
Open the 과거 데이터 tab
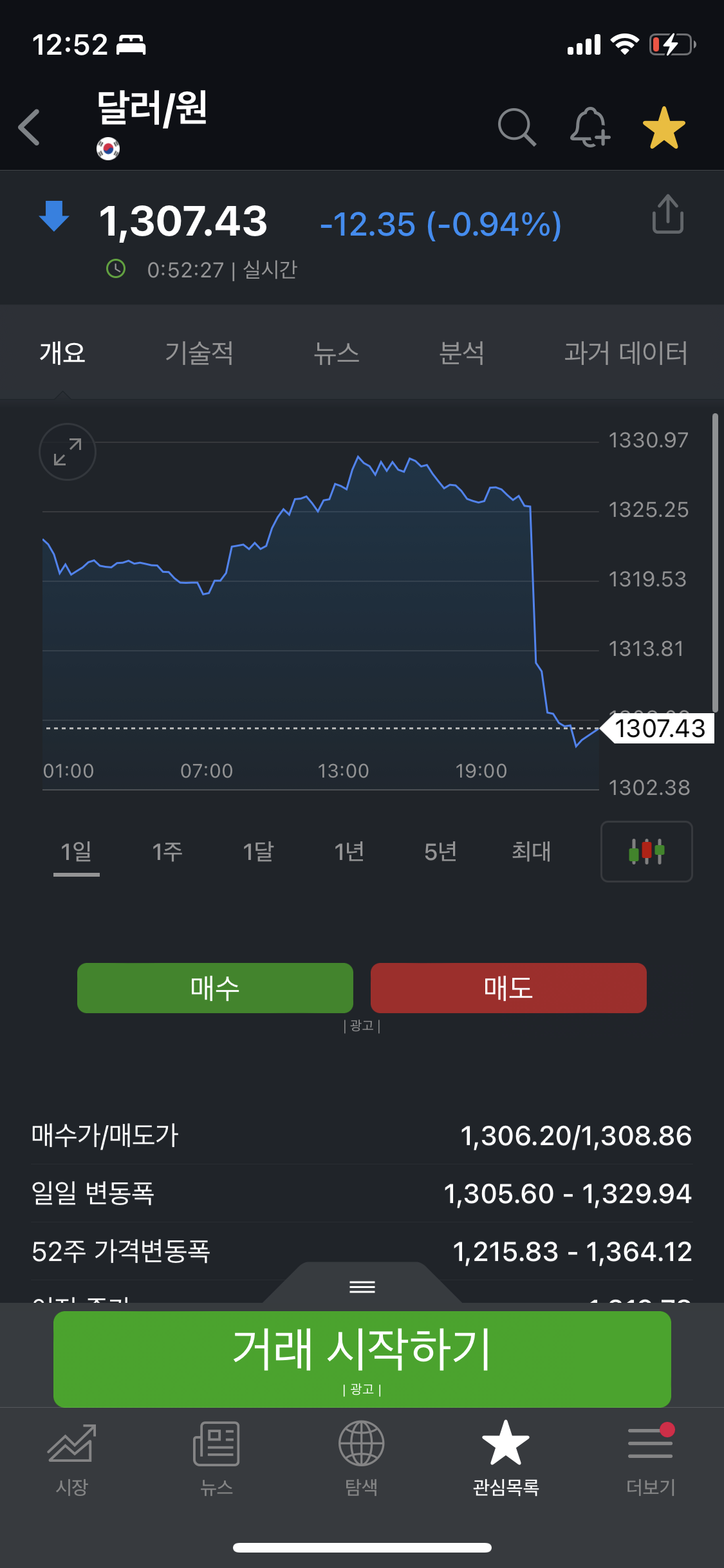[x=626, y=353]
